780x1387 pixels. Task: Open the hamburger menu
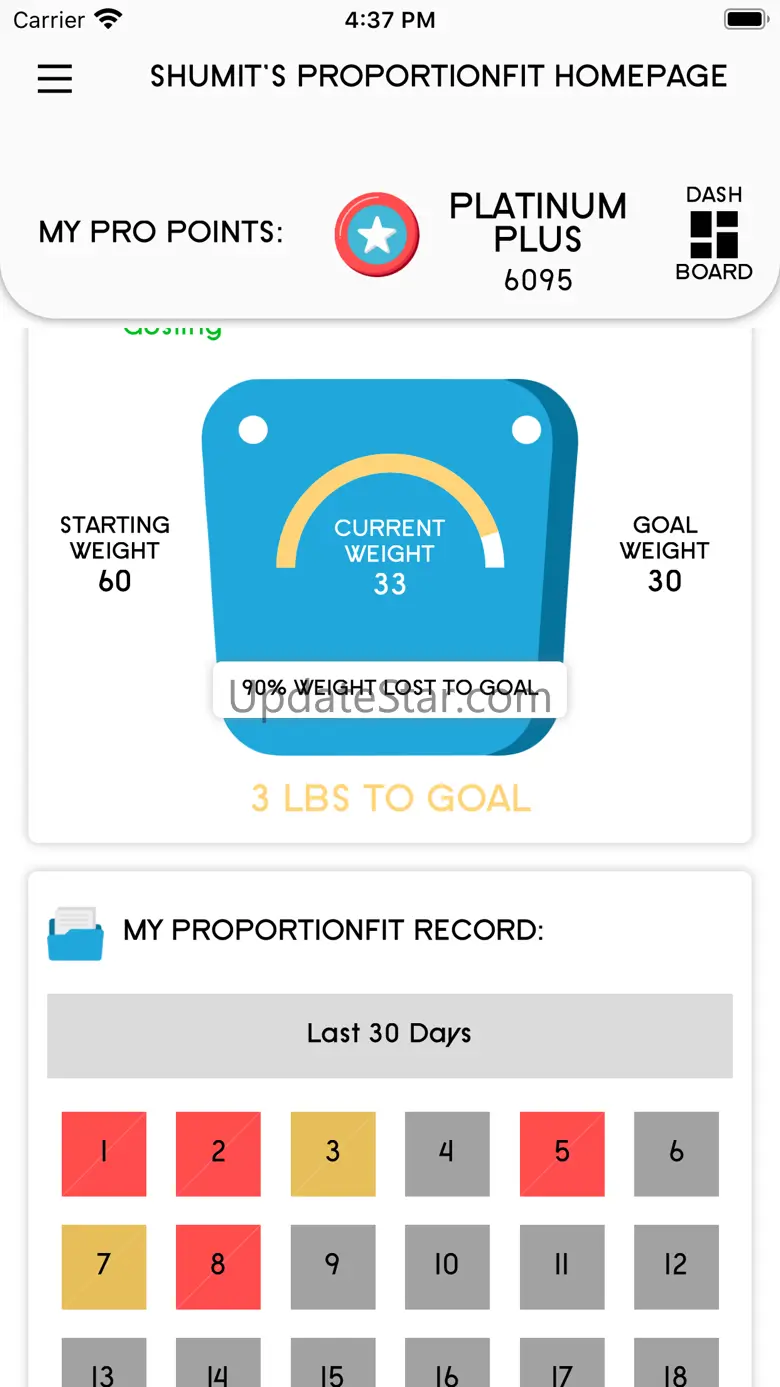pos(55,79)
